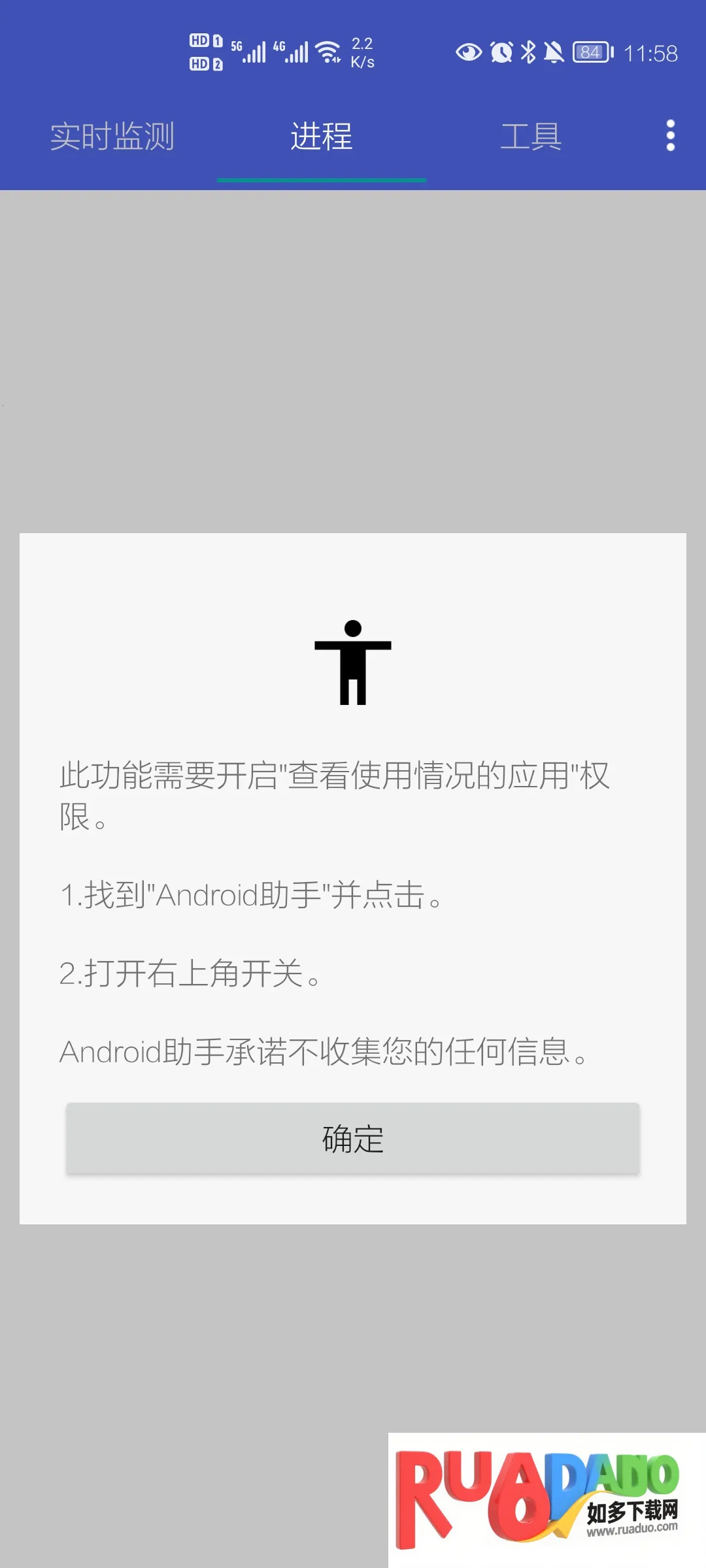Open the three-dot overflow menu
This screenshot has width=706, height=1568.
point(670,136)
